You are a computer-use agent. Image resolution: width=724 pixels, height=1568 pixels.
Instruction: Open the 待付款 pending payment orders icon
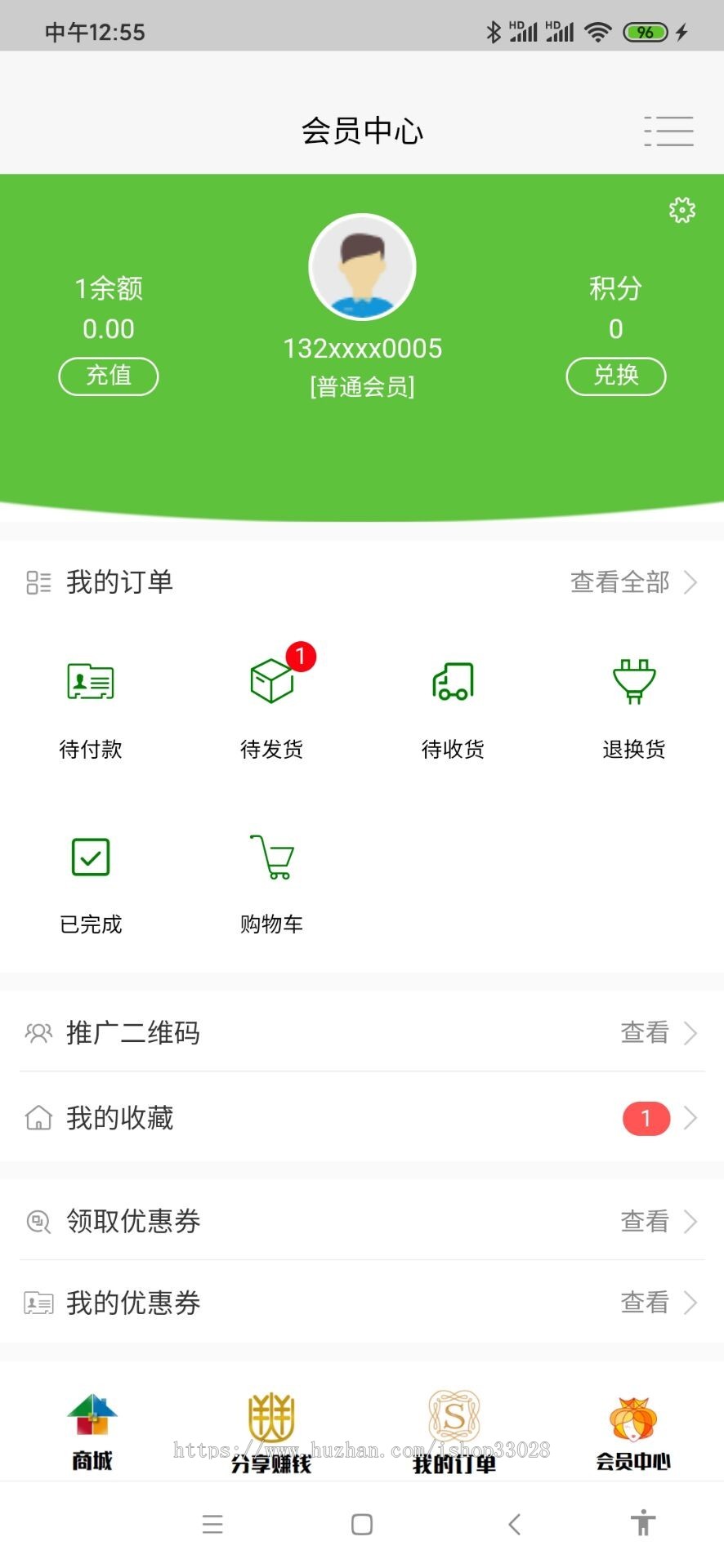(x=90, y=681)
